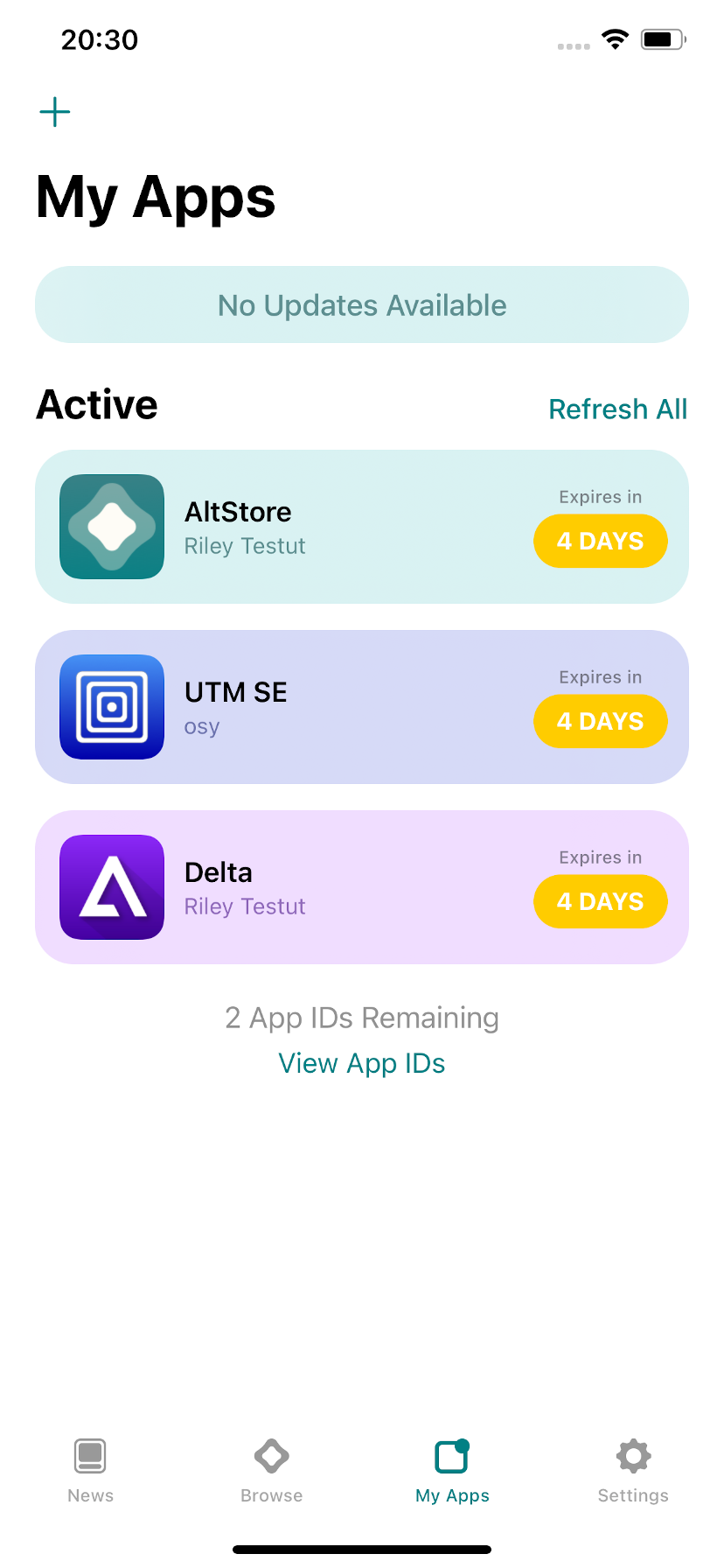724x1568 pixels.
Task: Open the Delta app card
Action: 362,887
